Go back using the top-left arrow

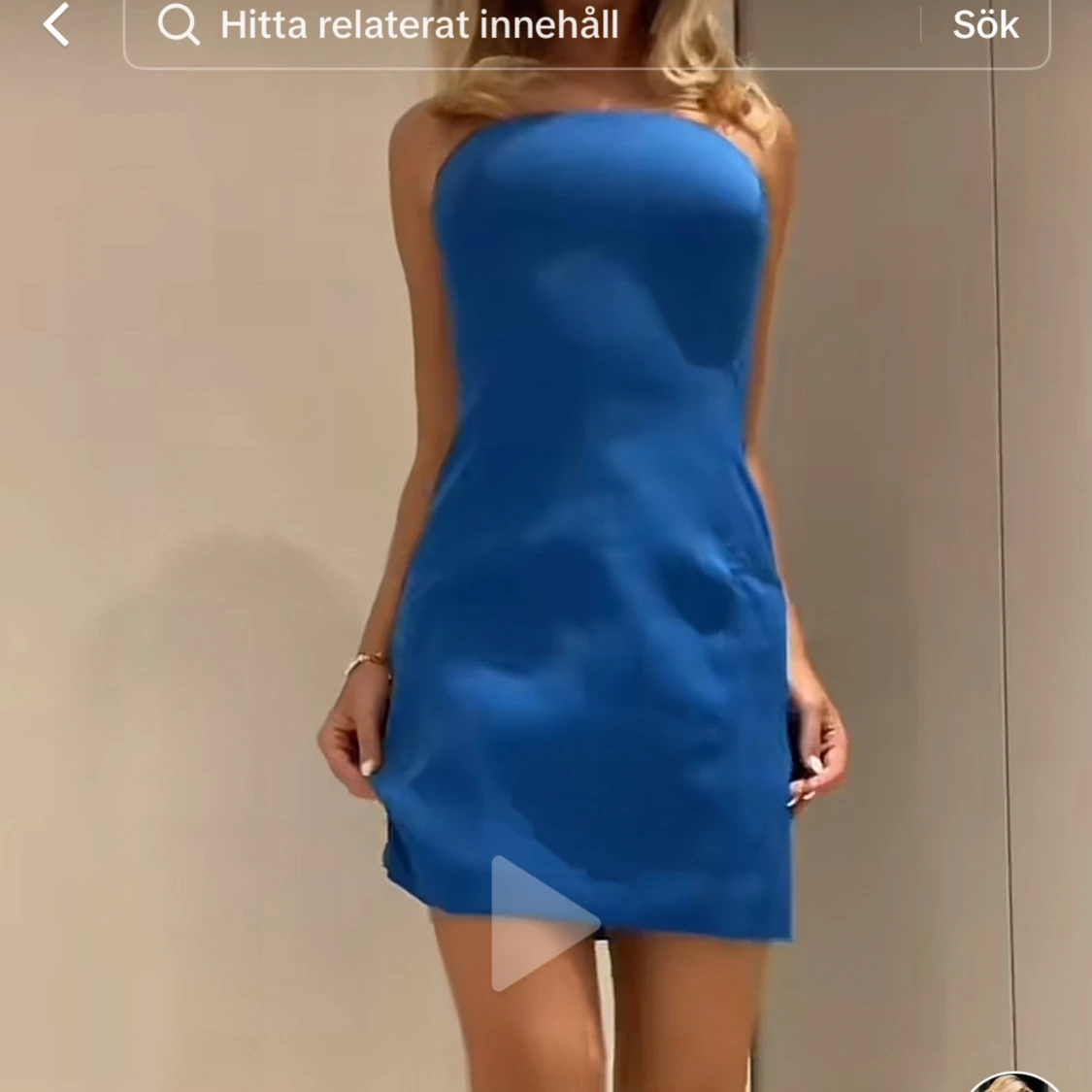click(56, 25)
